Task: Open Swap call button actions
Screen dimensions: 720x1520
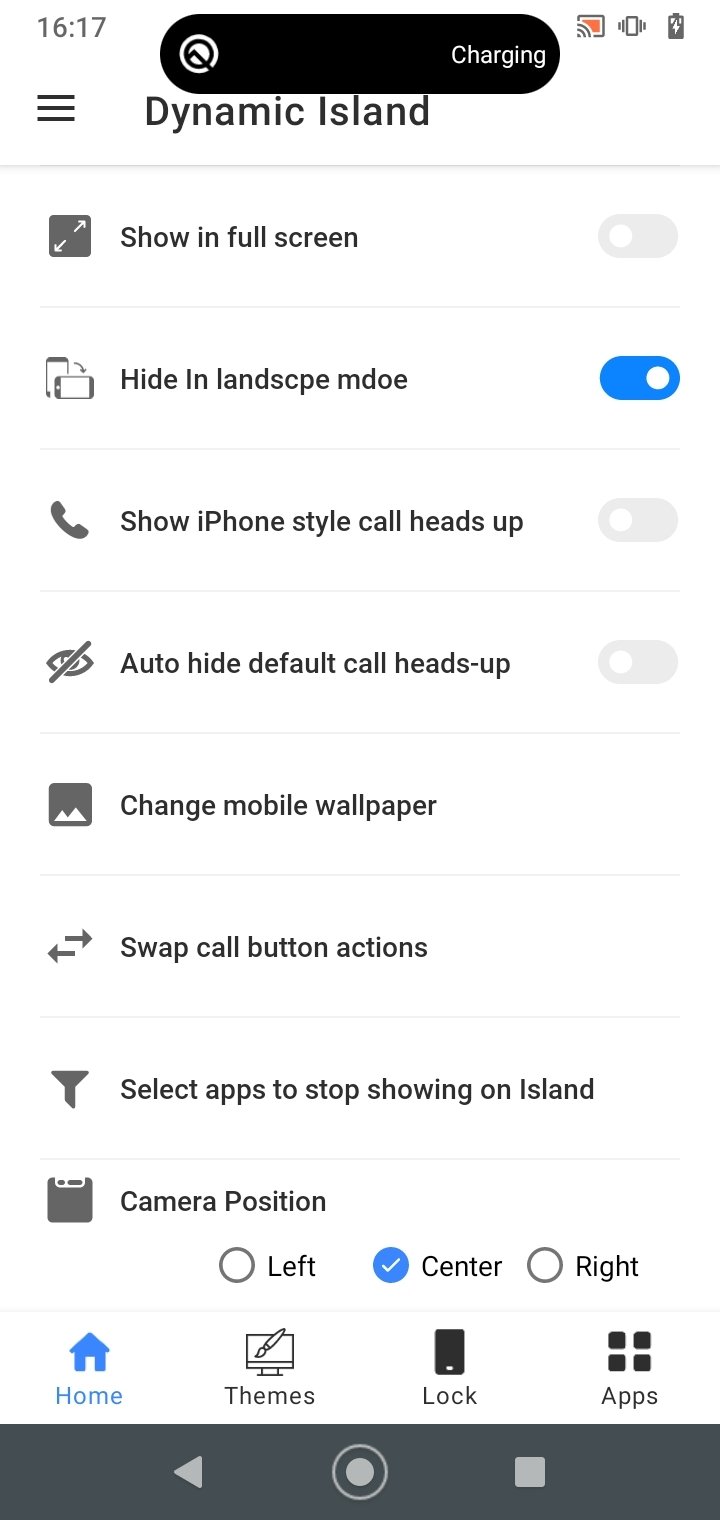Action: point(360,947)
